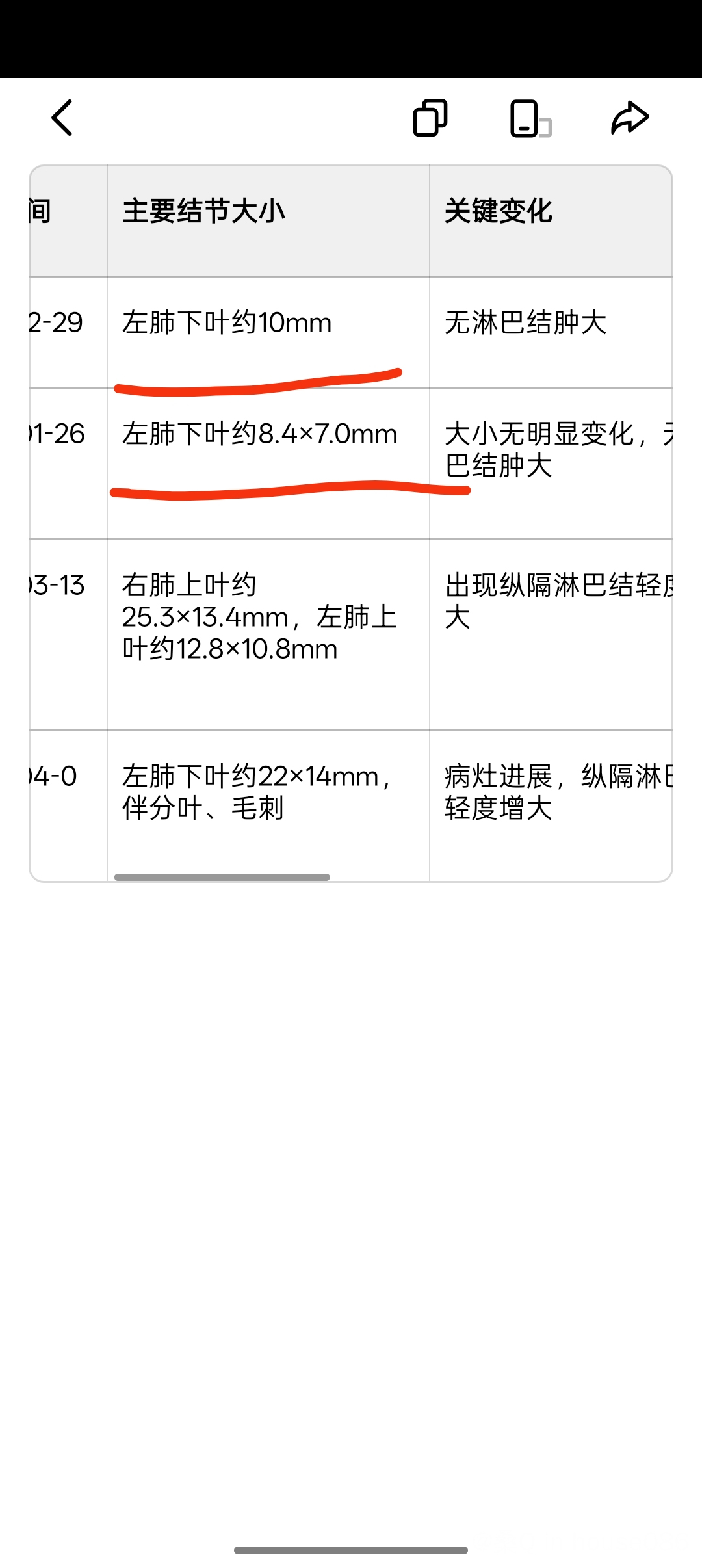Copy the table contents
702x1568 pixels.
[x=430, y=118]
